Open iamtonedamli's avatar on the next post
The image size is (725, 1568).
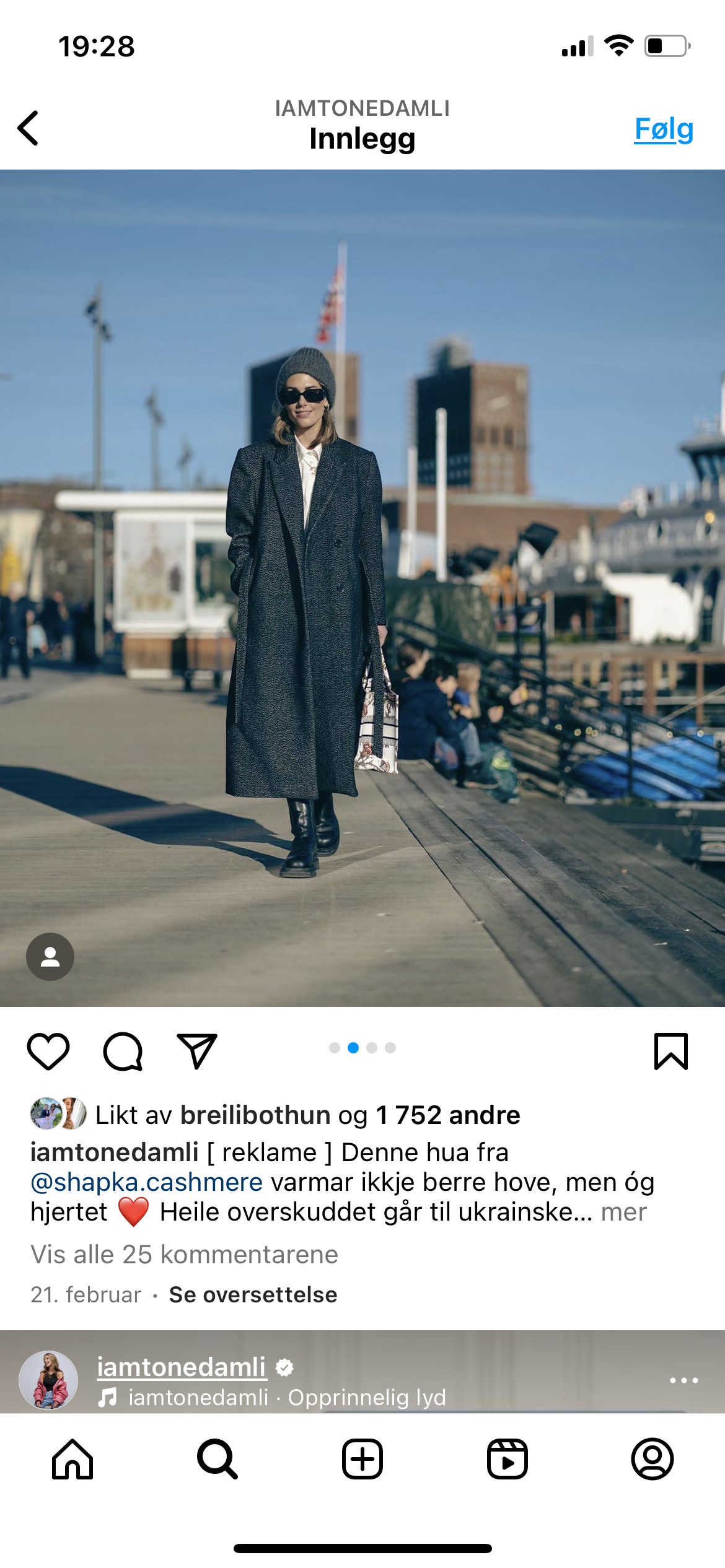48,1380
